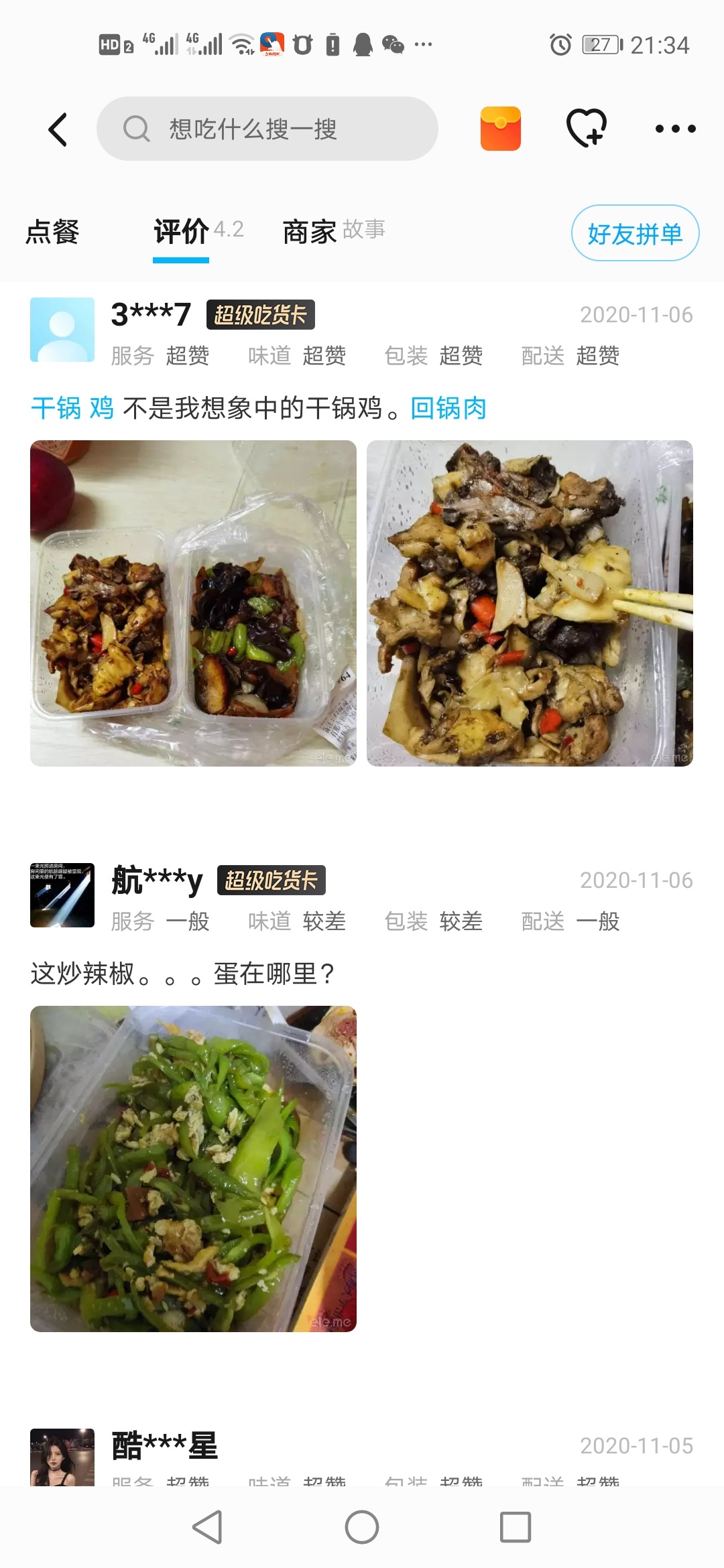The height and width of the screenshot is (1568, 724).
Task: Switch to the 点餐 tab
Action: pyautogui.click(x=52, y=232)
